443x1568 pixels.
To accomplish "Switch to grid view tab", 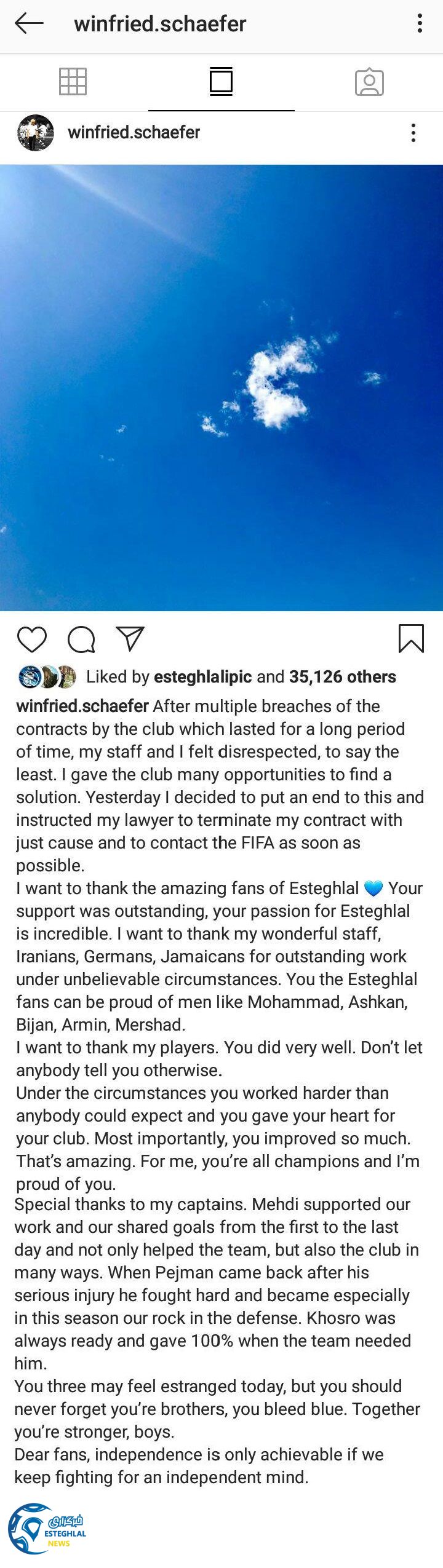I will [73, 81].
